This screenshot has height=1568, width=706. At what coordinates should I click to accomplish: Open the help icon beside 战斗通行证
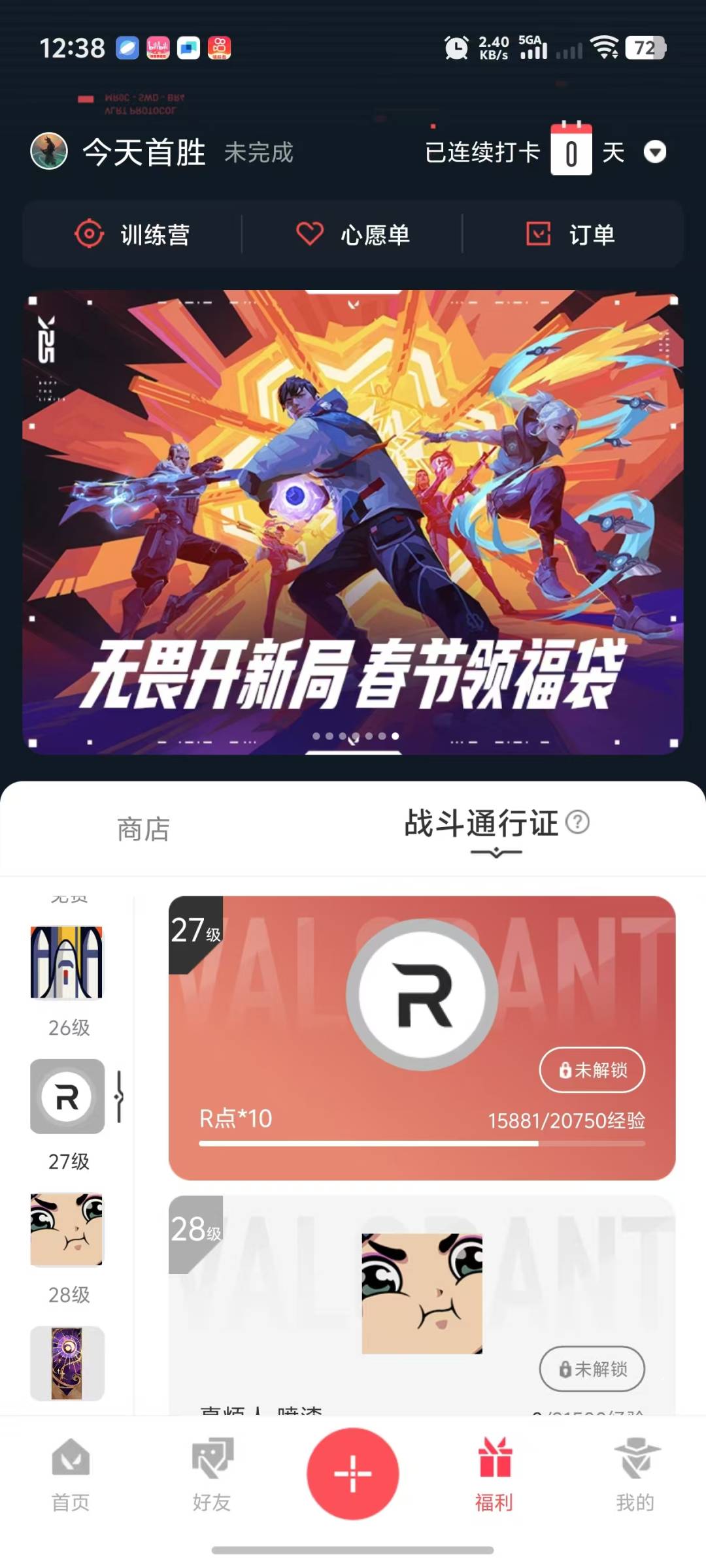(577, 822)
